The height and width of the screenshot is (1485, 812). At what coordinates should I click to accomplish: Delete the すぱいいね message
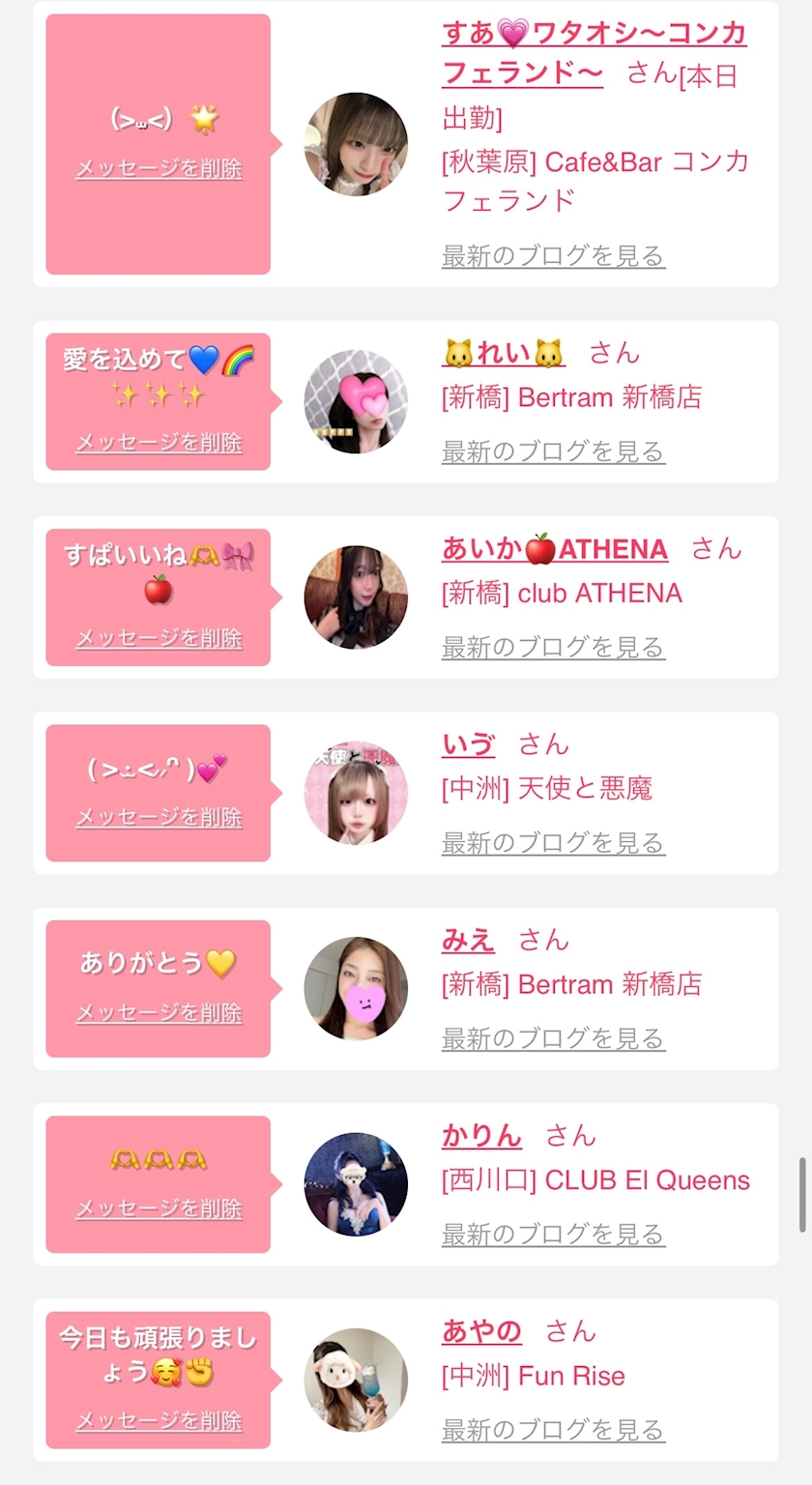(159, 638)
